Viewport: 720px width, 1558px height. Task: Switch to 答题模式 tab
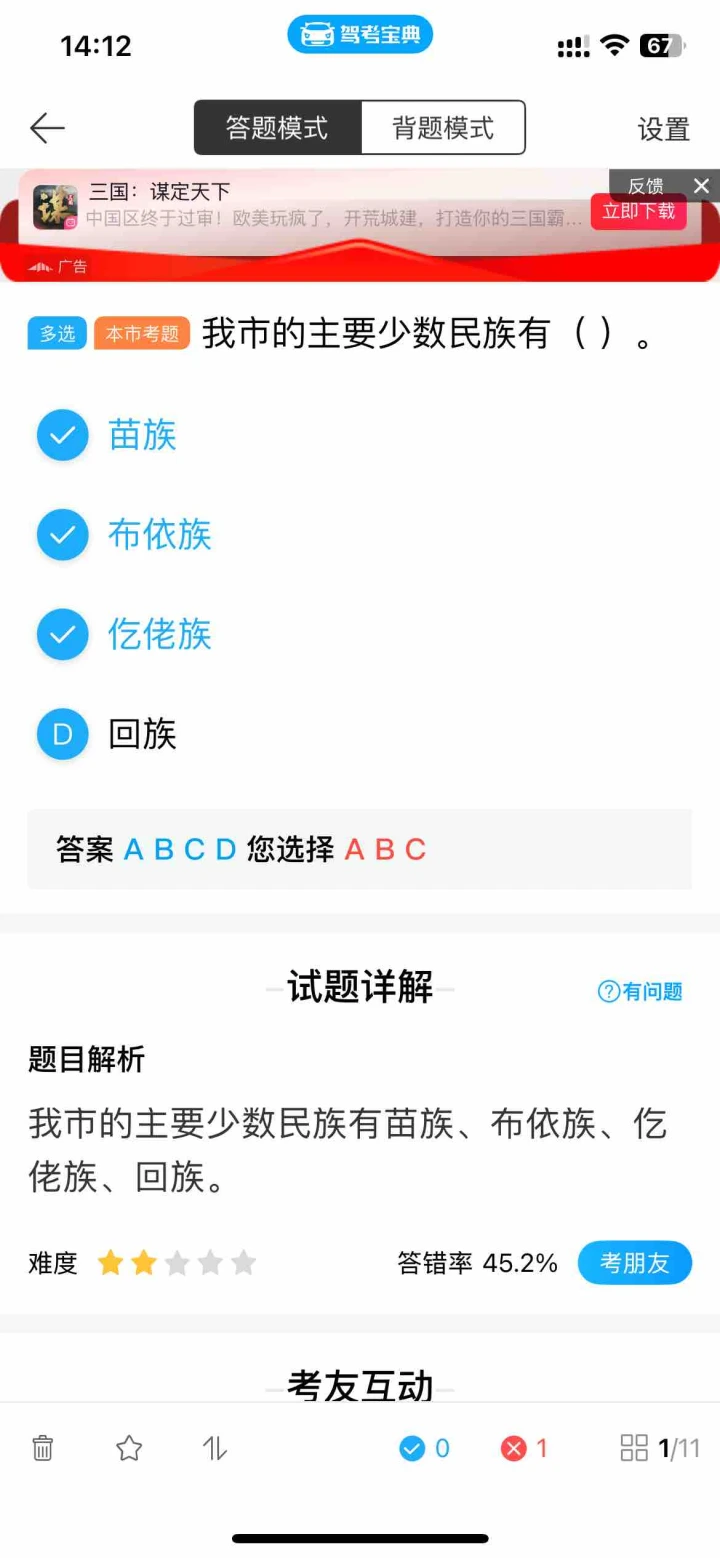[x=277, y=128]
